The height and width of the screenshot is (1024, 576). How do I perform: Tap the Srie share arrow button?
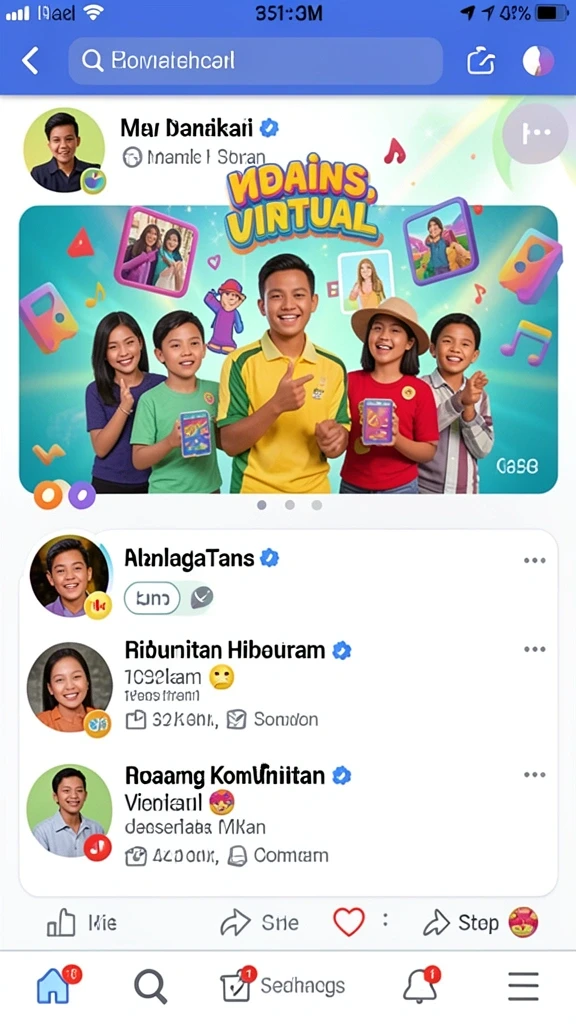coord(259,923)
